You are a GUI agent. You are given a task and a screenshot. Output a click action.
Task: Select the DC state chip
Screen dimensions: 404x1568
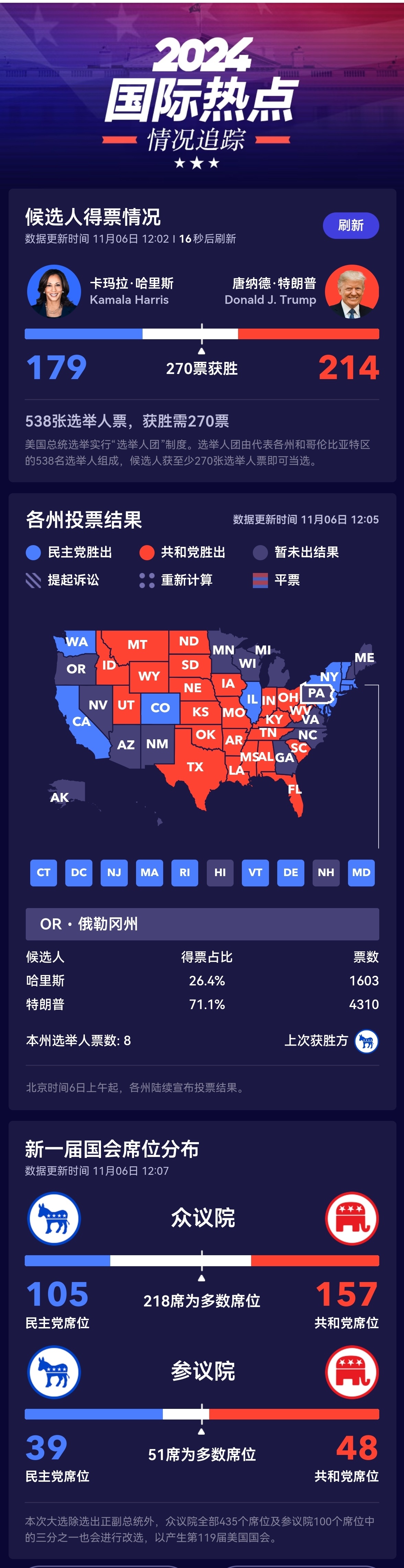pyautogui.click(x=78, y=872)
